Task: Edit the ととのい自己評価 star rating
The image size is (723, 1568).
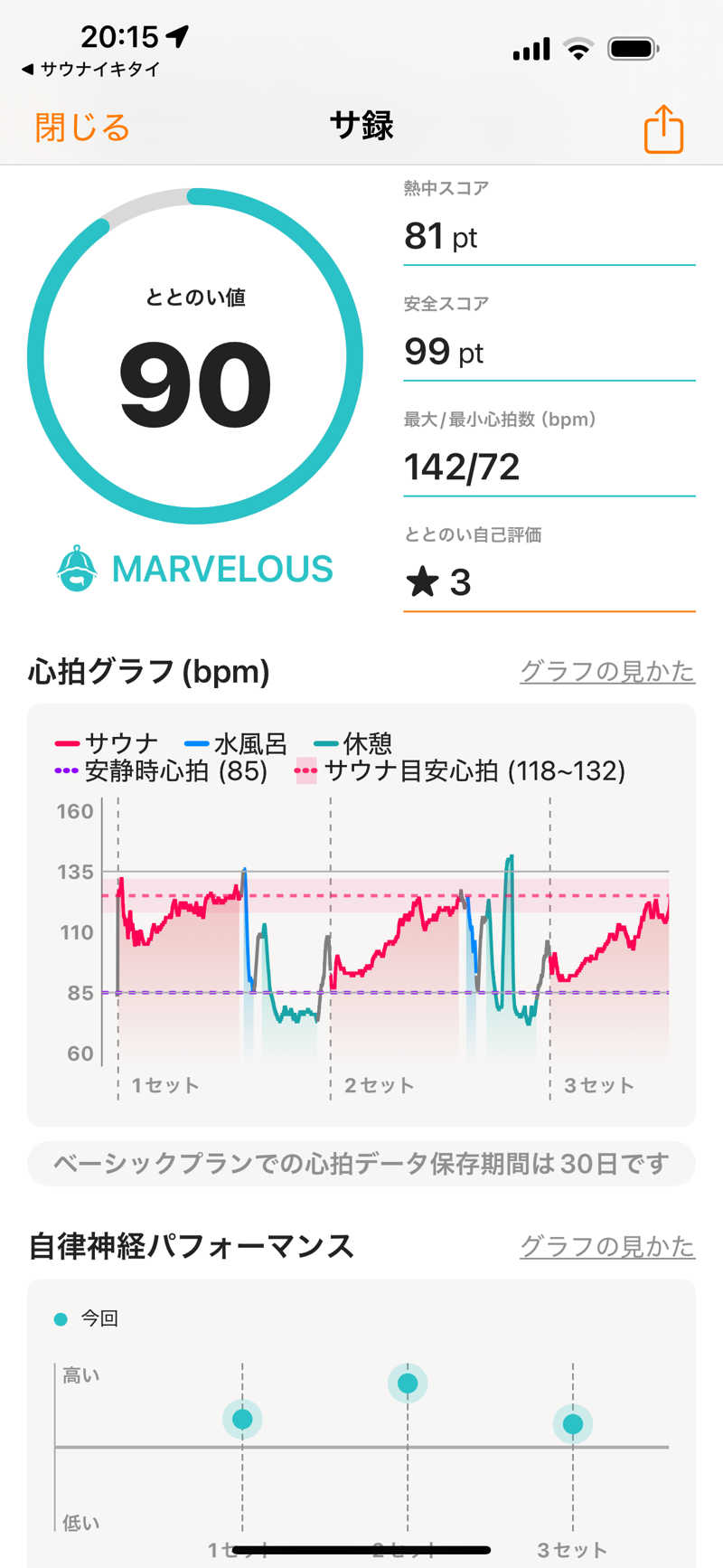Action: pos(548,582)
